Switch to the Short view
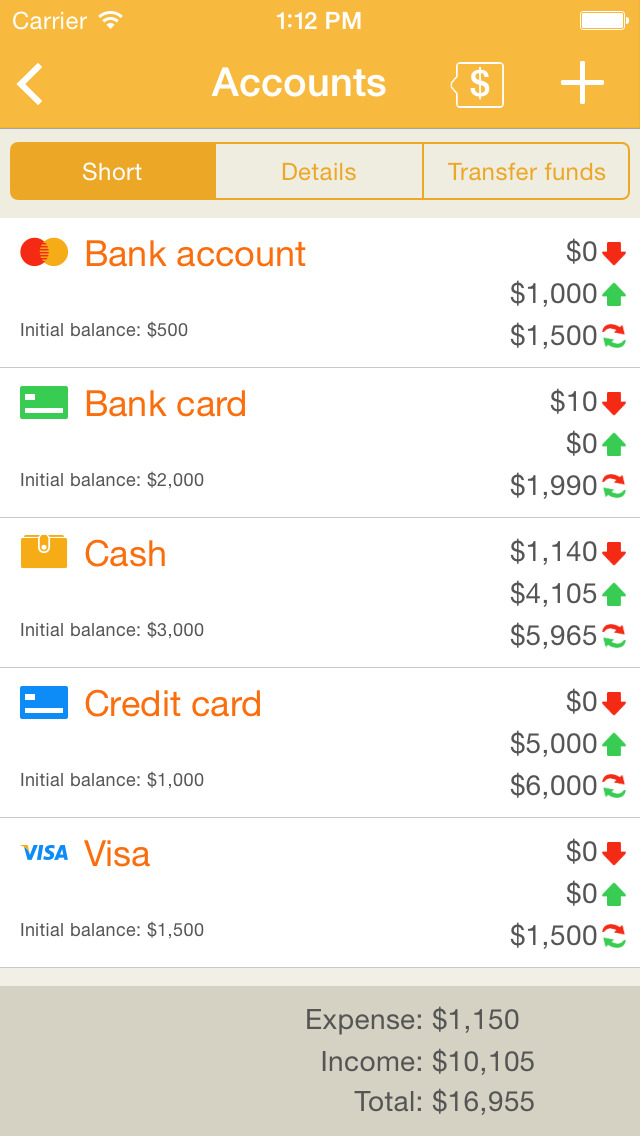 tap(113, 172)
